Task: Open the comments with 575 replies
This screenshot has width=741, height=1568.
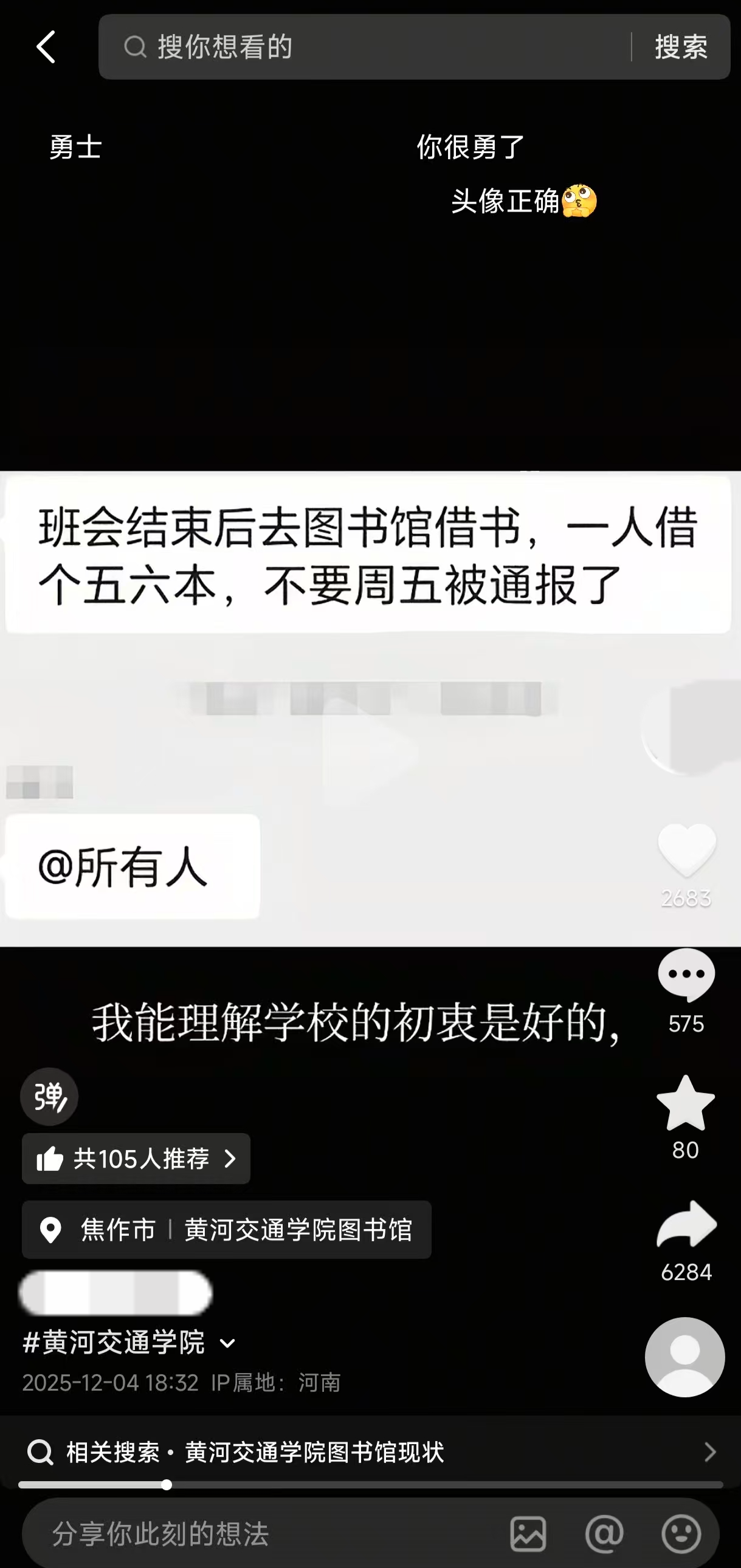Action: [686, 976]
